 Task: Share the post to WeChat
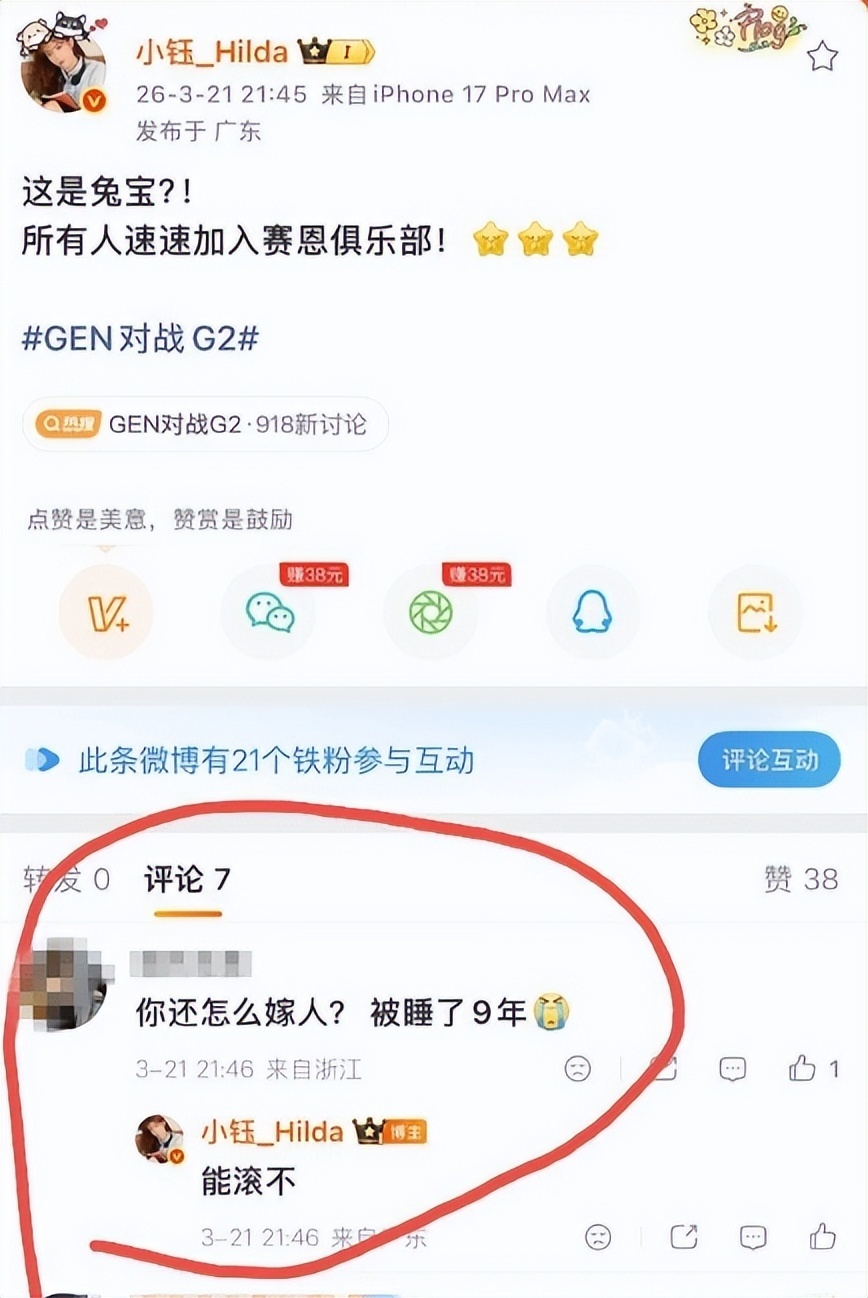coord(269,612)
